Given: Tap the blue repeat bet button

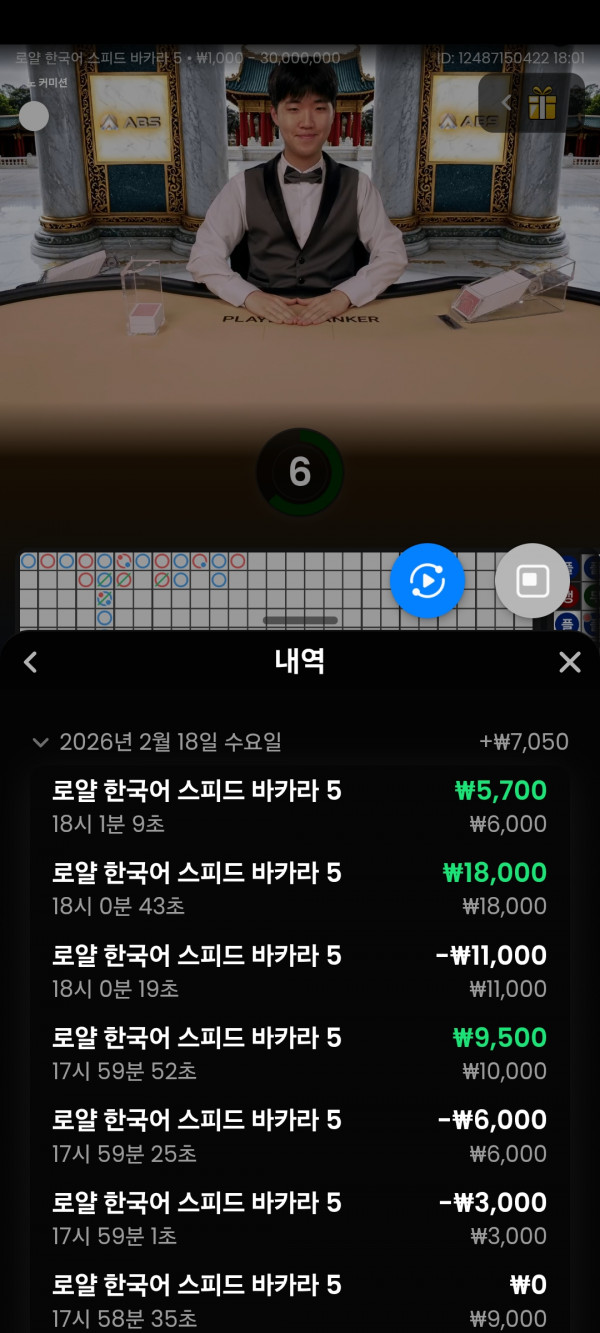Looking at the screenshot, I should [427, 581].
